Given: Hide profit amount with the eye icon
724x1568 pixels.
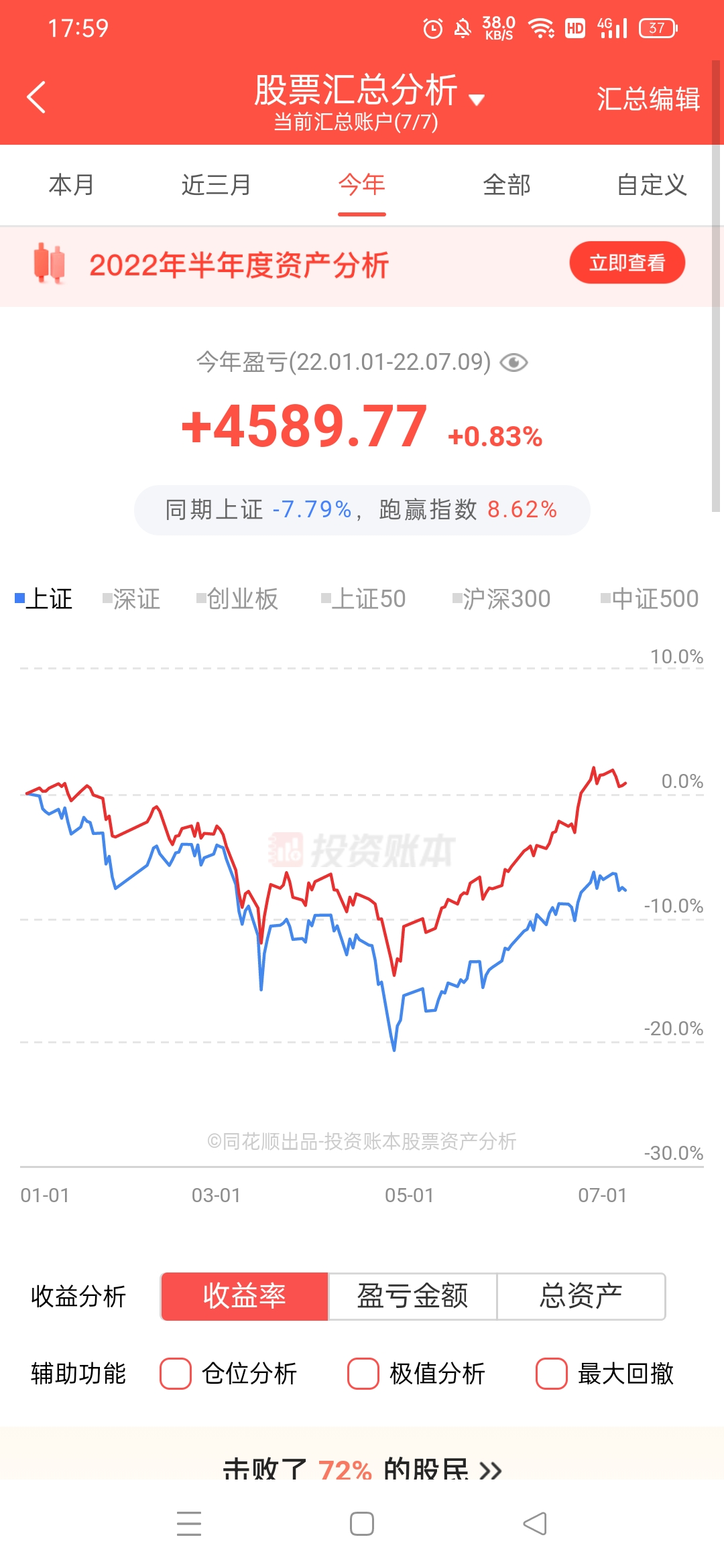Looking at the screenshot, I should tap(514, 363).
